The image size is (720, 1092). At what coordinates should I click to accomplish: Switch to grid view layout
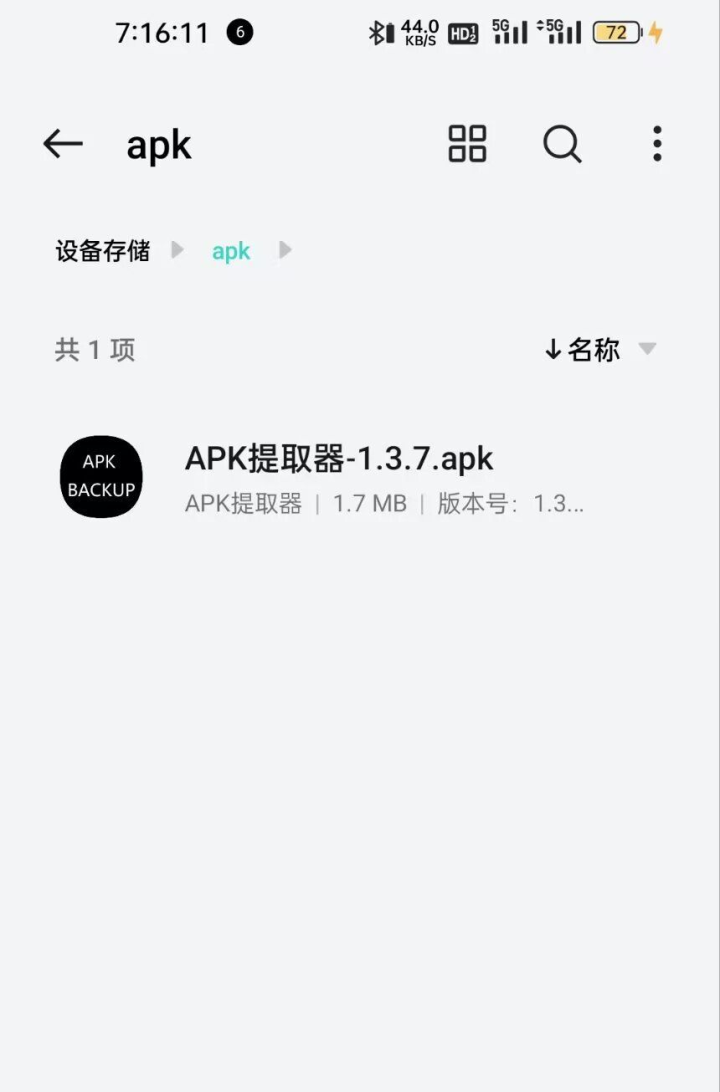tap(467, 144)
